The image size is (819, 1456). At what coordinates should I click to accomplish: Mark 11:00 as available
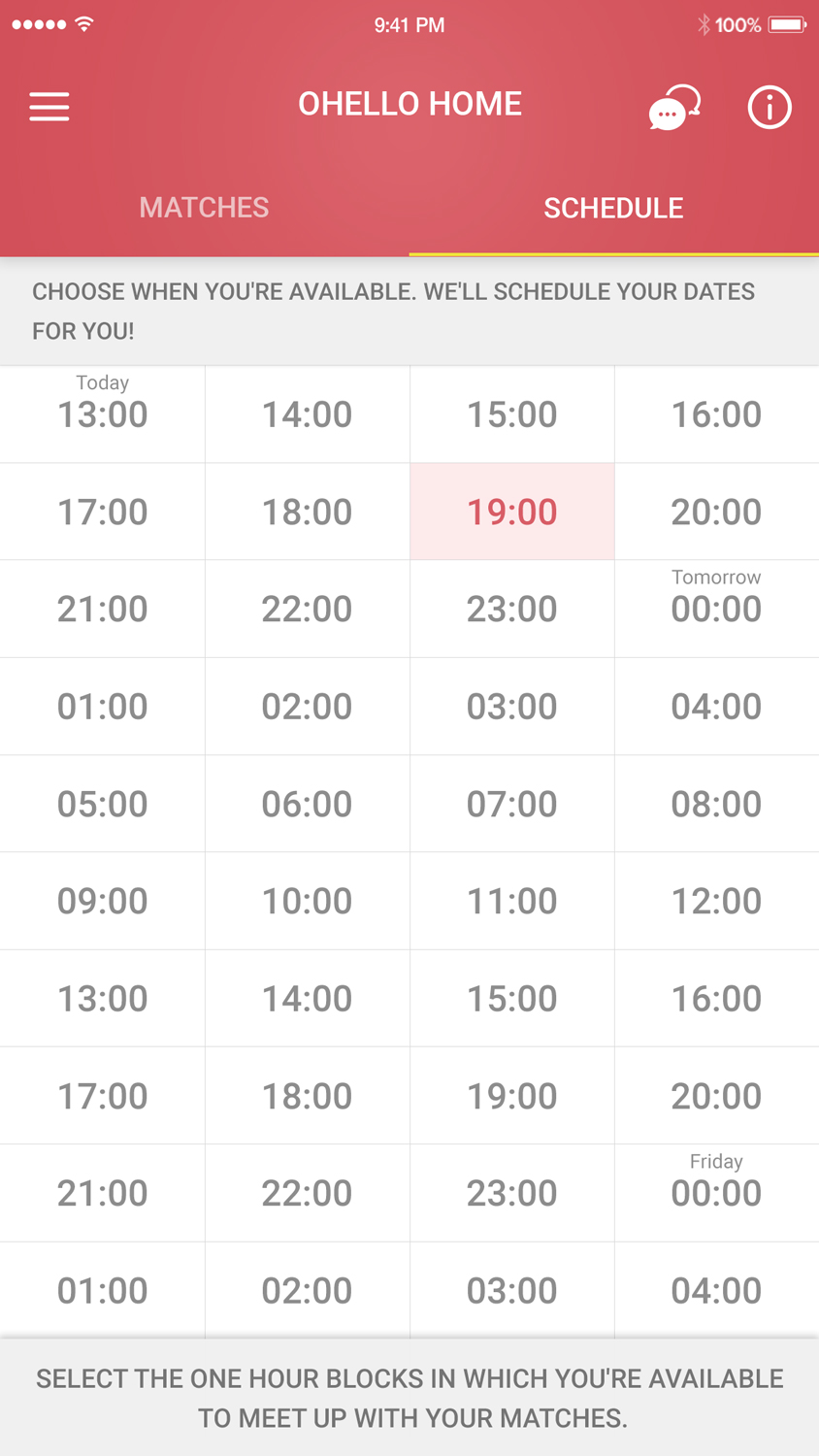[x=512, y=901]
